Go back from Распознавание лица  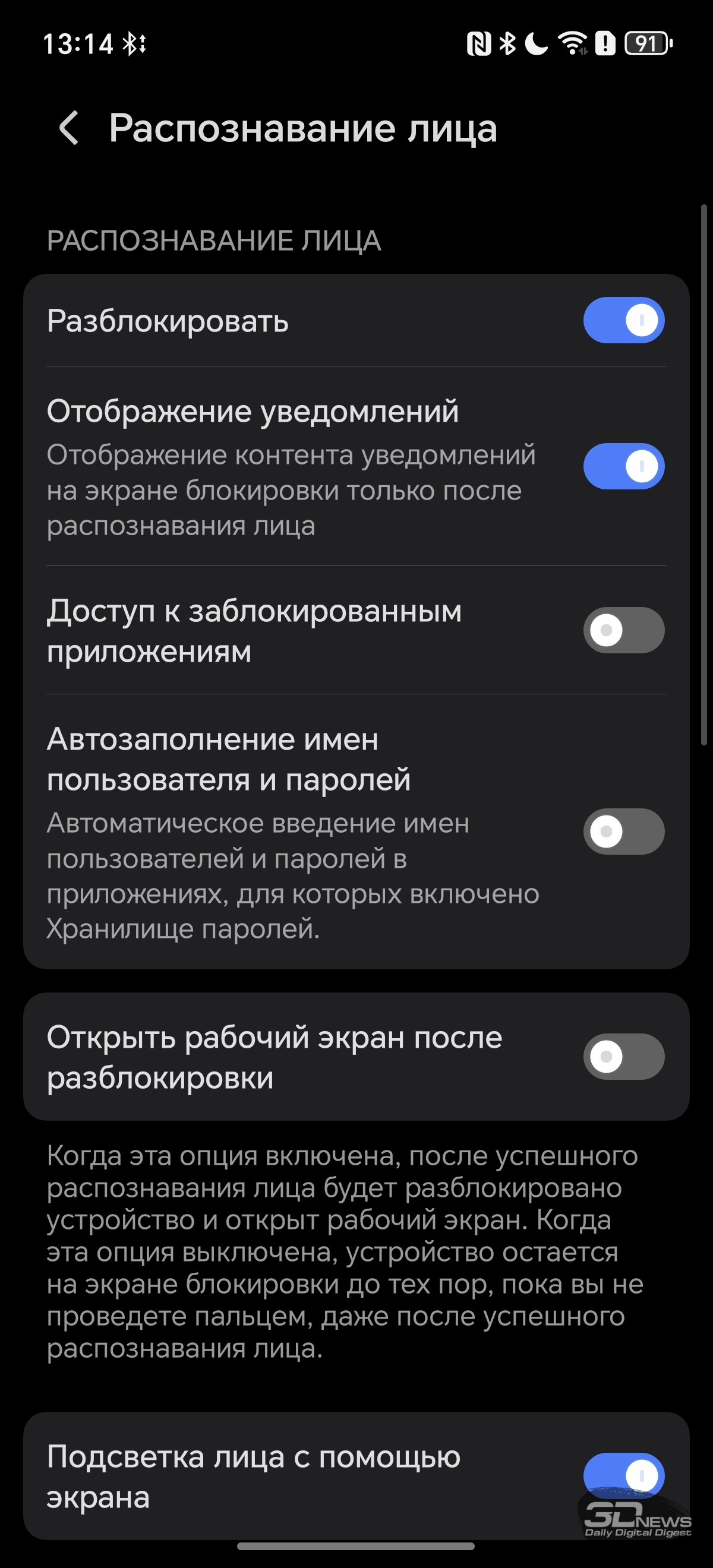69,128
